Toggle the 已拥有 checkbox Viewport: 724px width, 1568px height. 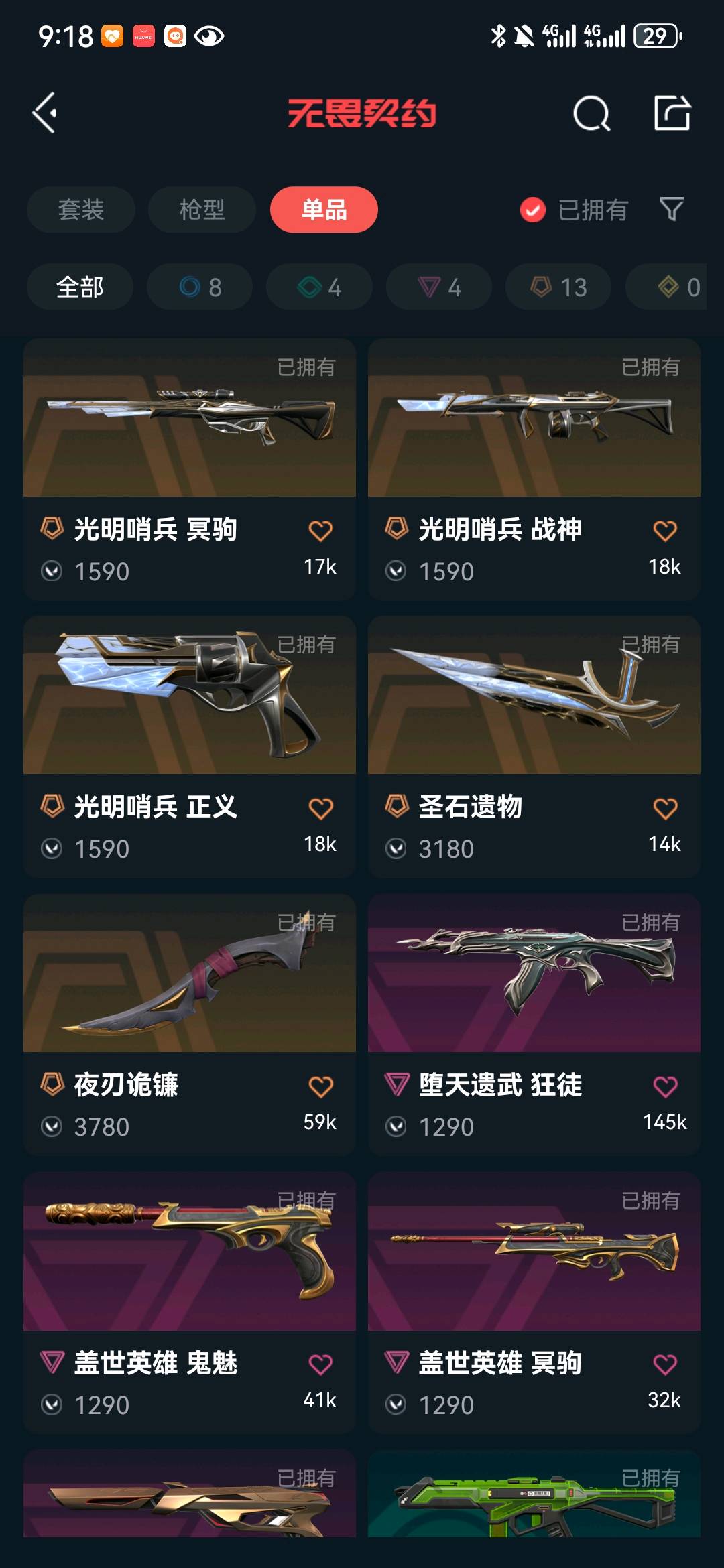(533, 210)
